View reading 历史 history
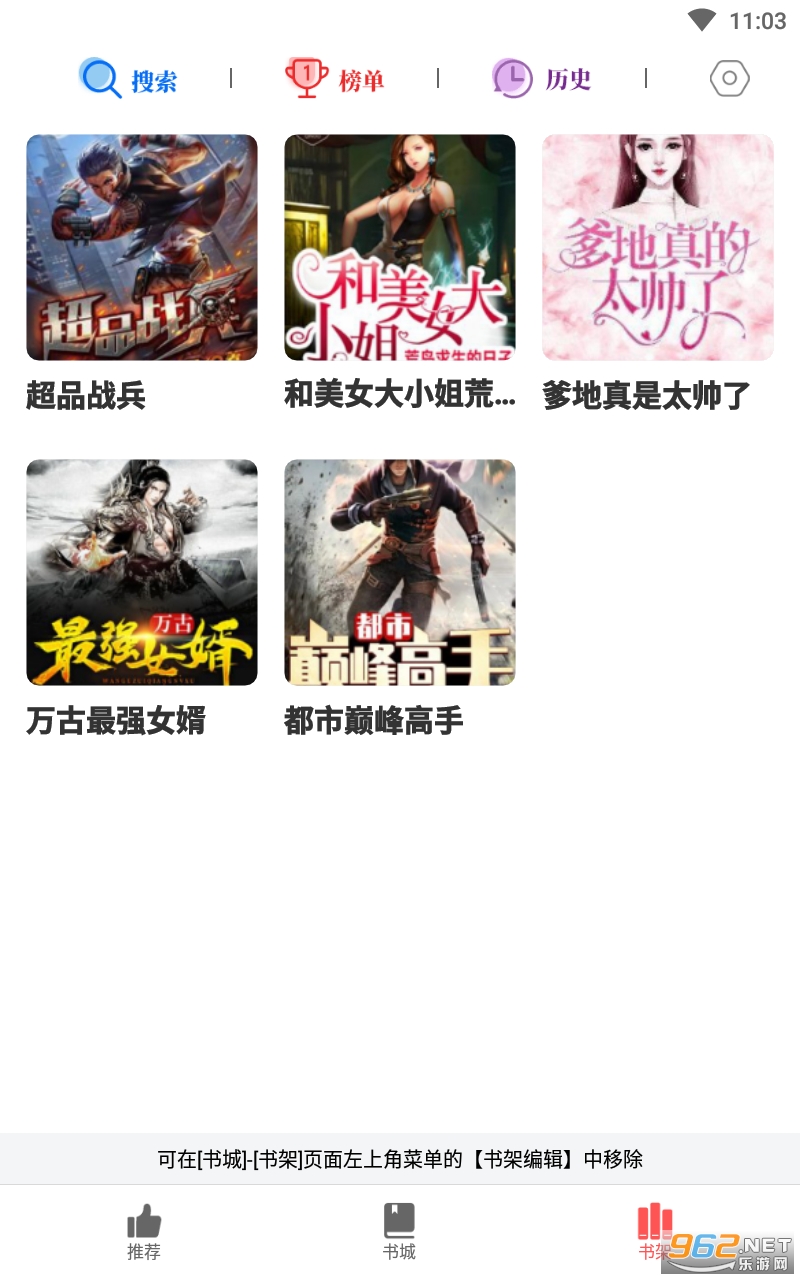Screen dimensions: 800x1280 point(542,79)
